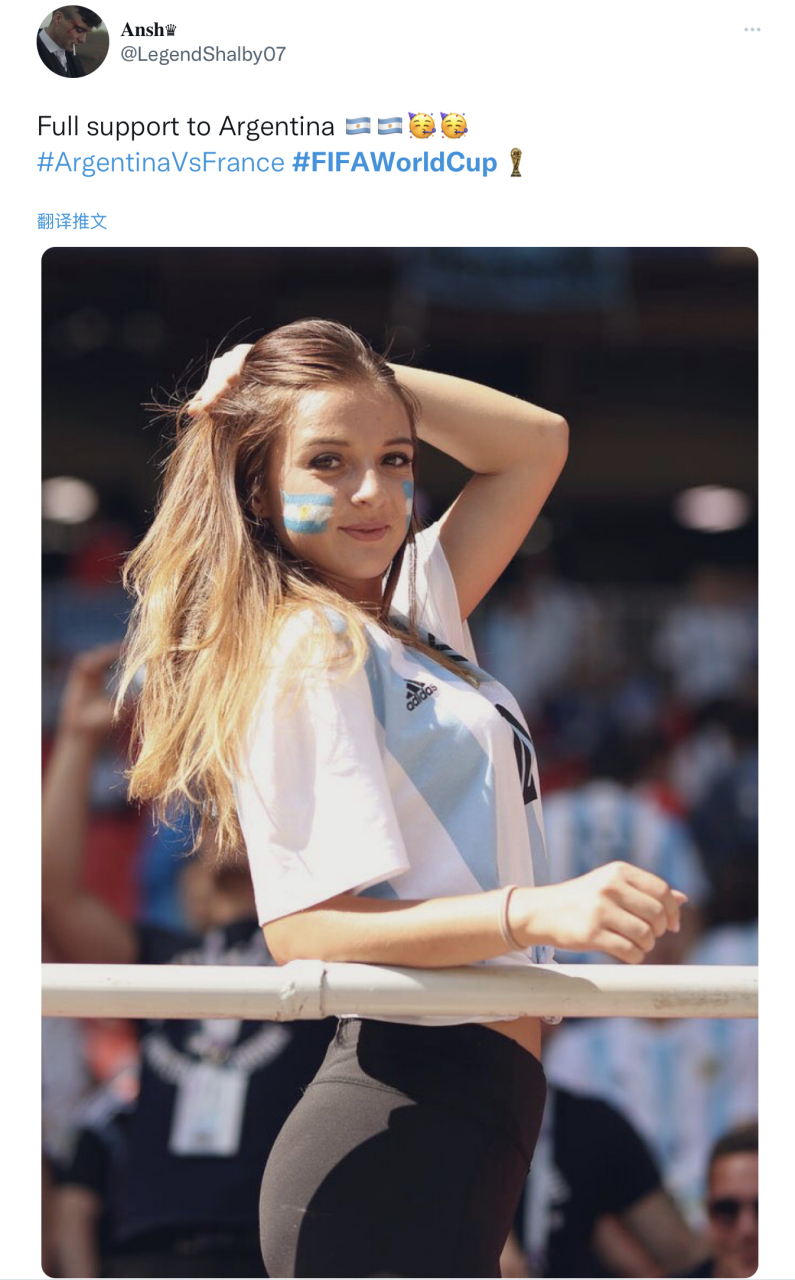Open the tweet's more options menu
The image size is (795, 1280).
752,30
